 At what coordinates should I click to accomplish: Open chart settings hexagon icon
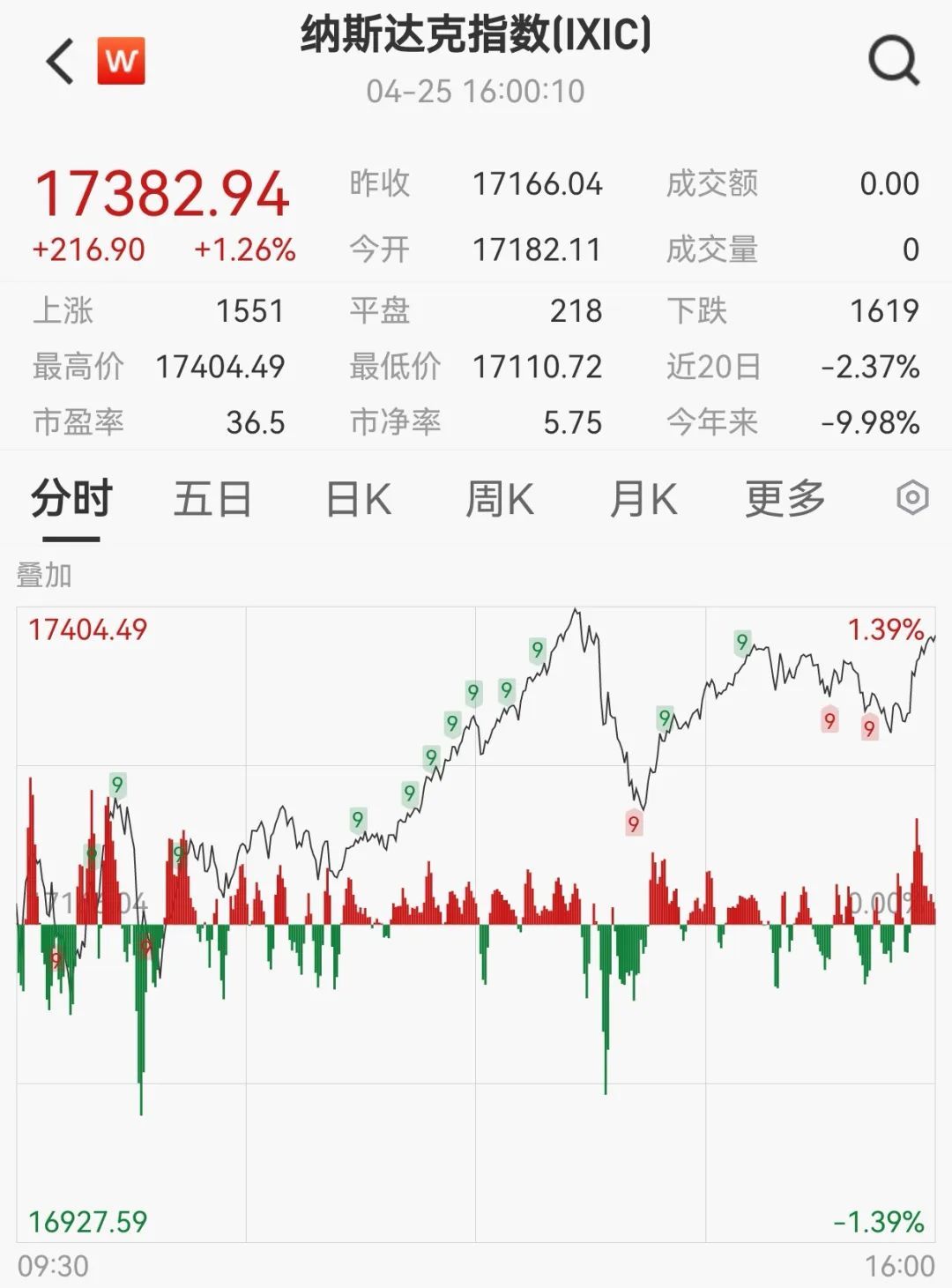click(x=912, y=498)
